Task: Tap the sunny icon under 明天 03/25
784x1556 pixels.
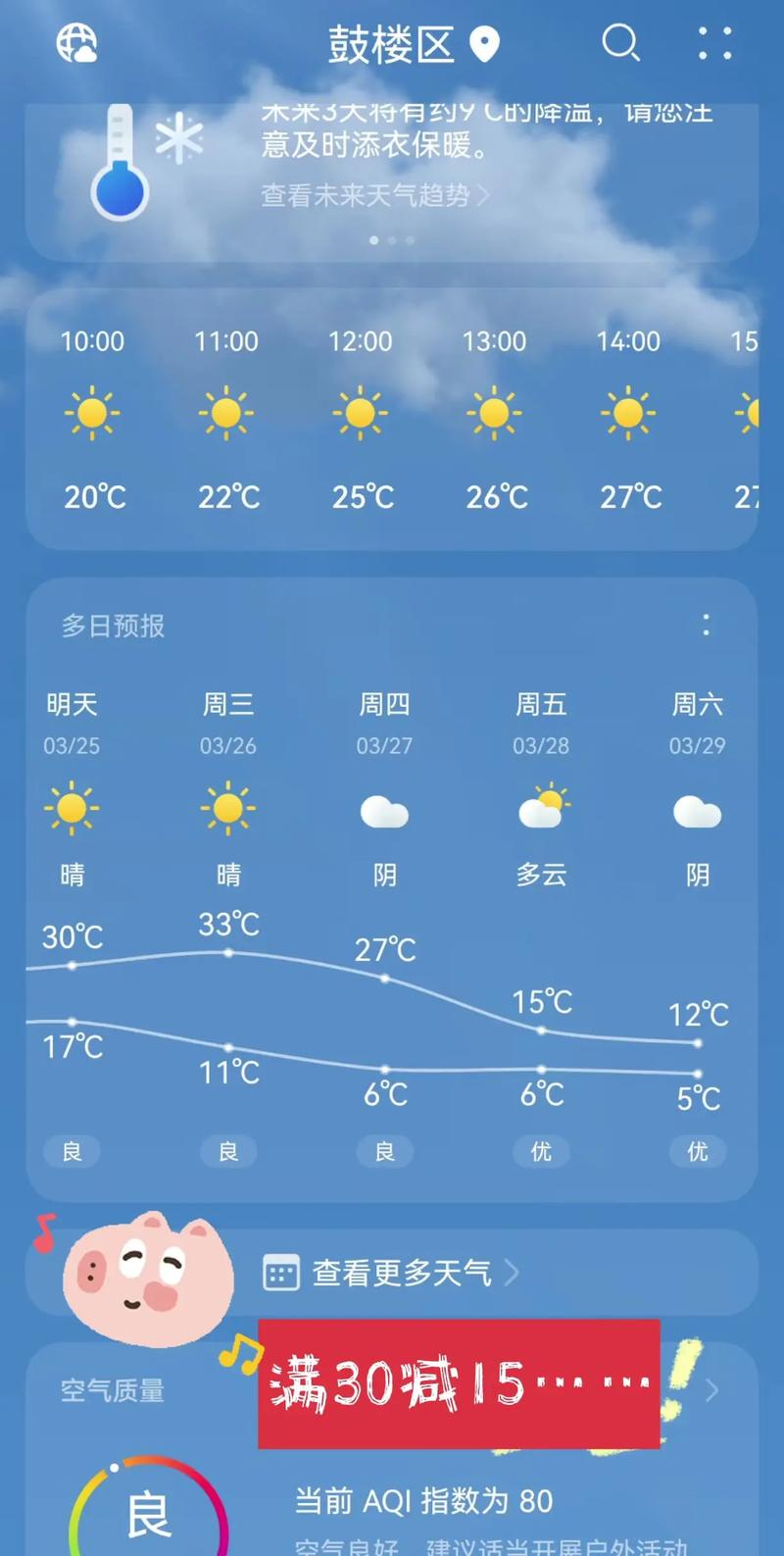Action: pyautogui.click(x=71, y=808)
